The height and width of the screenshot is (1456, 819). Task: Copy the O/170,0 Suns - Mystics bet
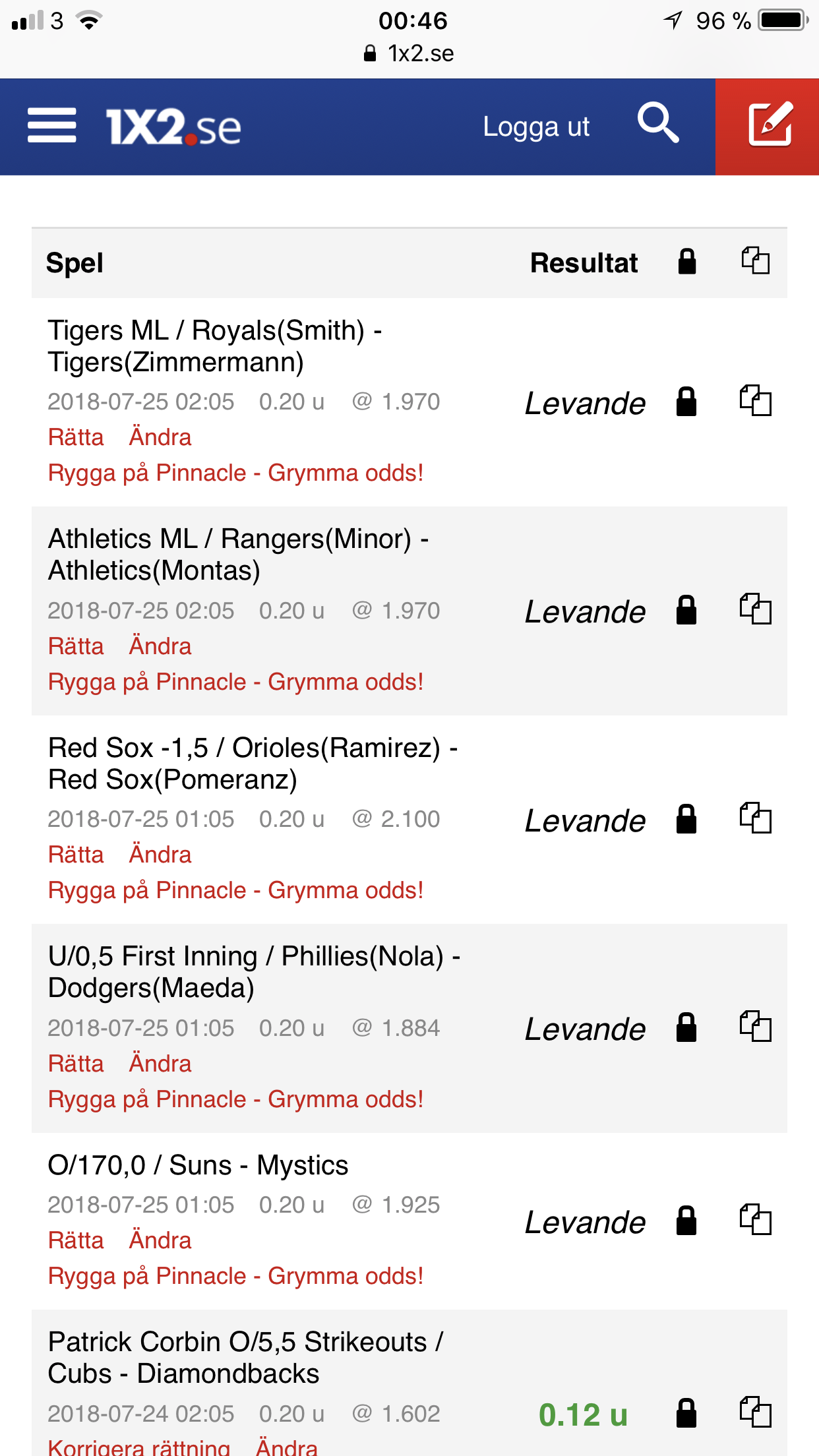click(755, 1219)
